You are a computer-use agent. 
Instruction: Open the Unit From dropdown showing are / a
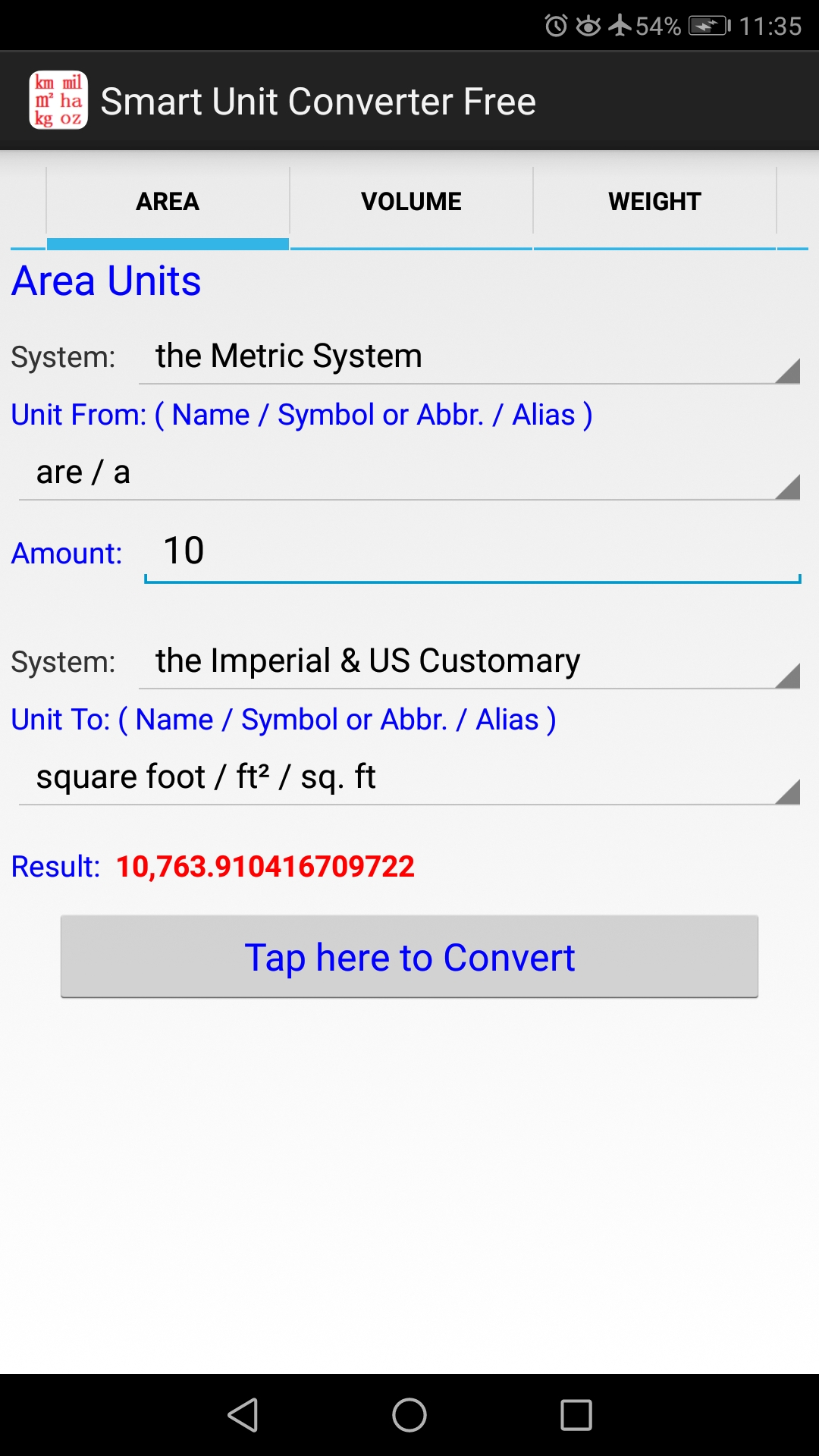(409, 472)
